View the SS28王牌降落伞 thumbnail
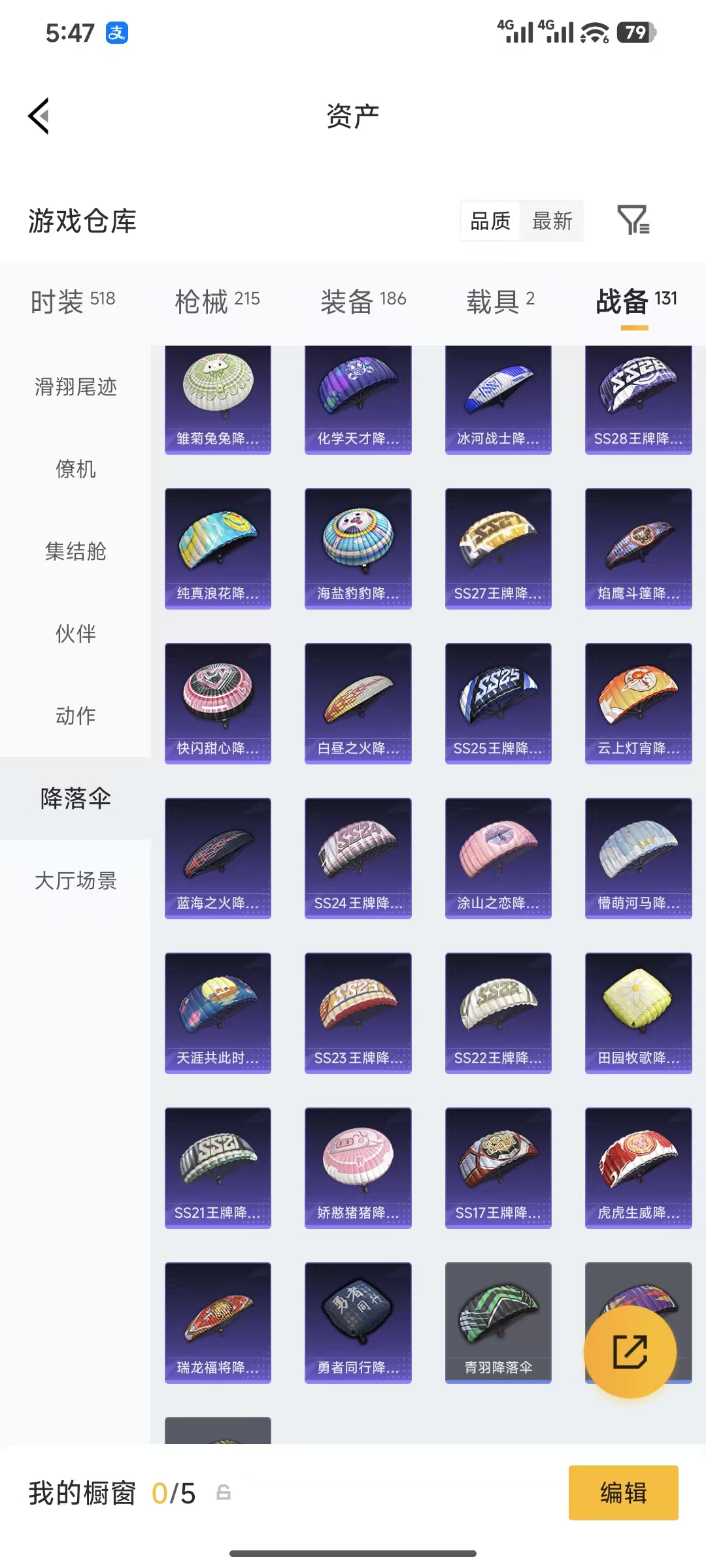This screenshot has width=706, height=1568. 639,392
